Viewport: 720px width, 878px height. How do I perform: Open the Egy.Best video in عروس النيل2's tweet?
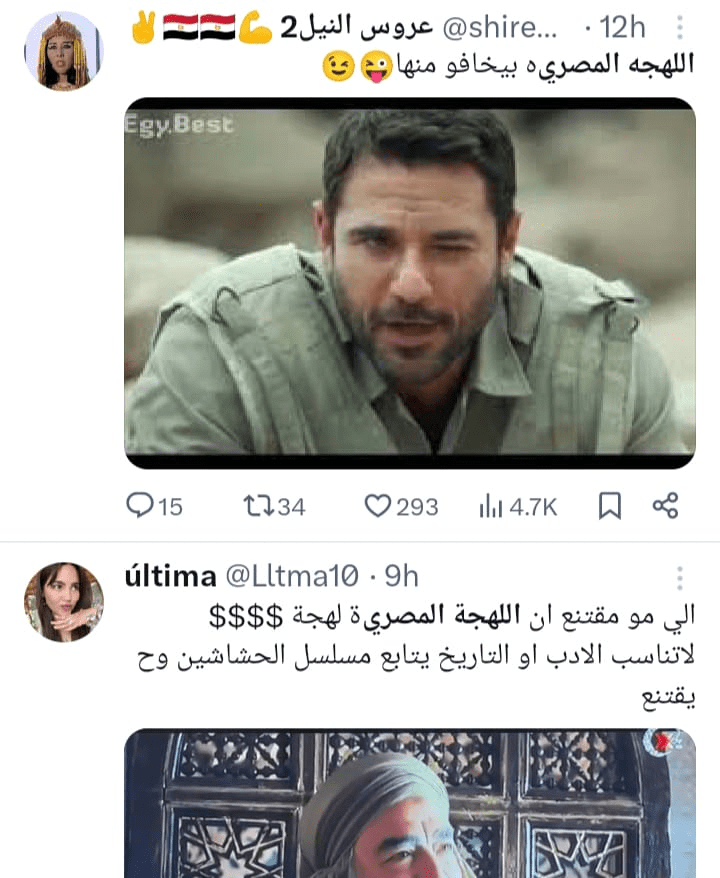point(409,283)
